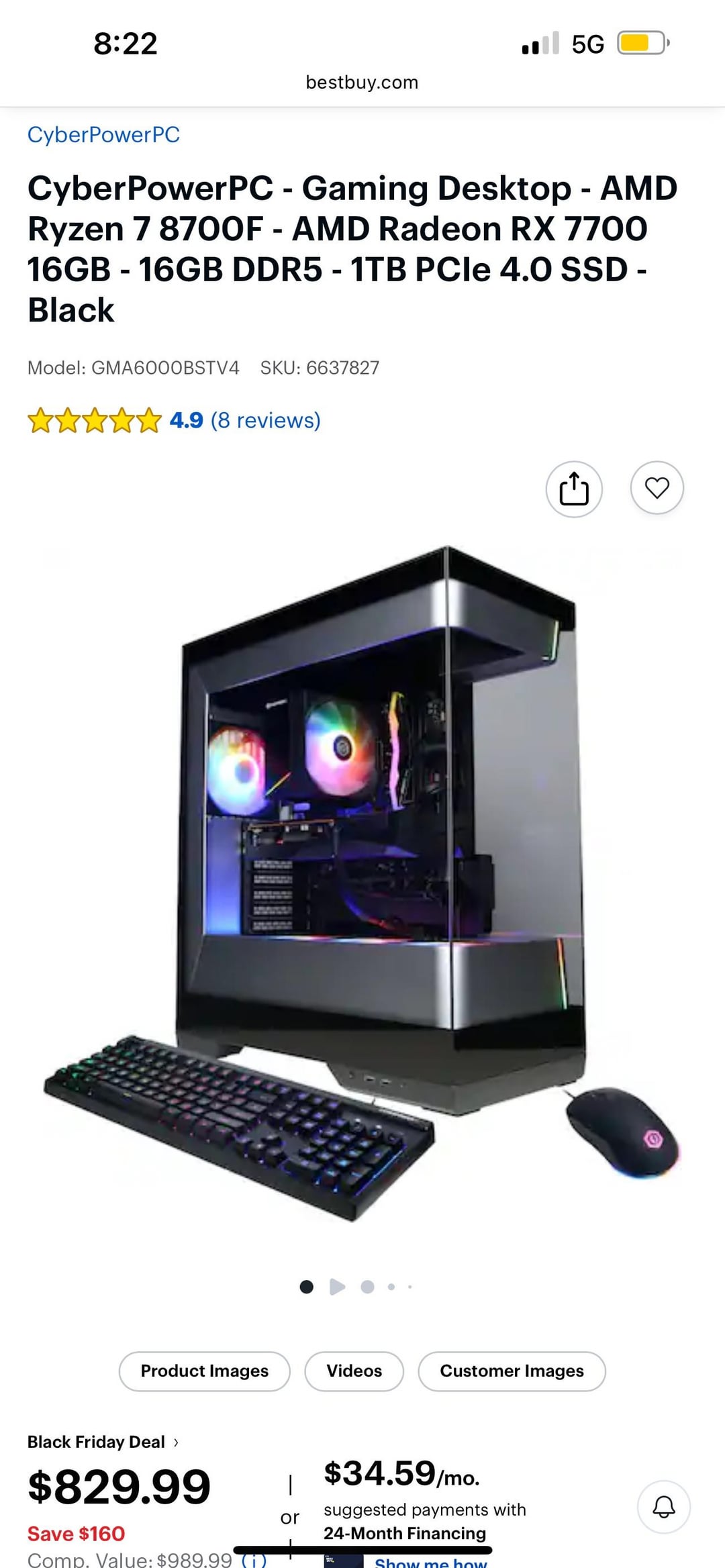725x1568 pixels.
Task: Show Product Images
Action: click(x=204, y=1371)
